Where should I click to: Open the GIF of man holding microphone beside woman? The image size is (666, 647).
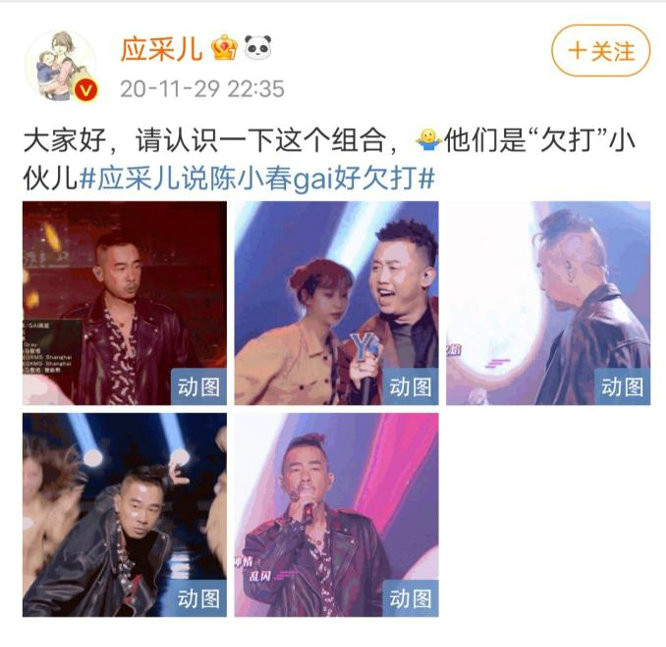[x=336, y=303]
